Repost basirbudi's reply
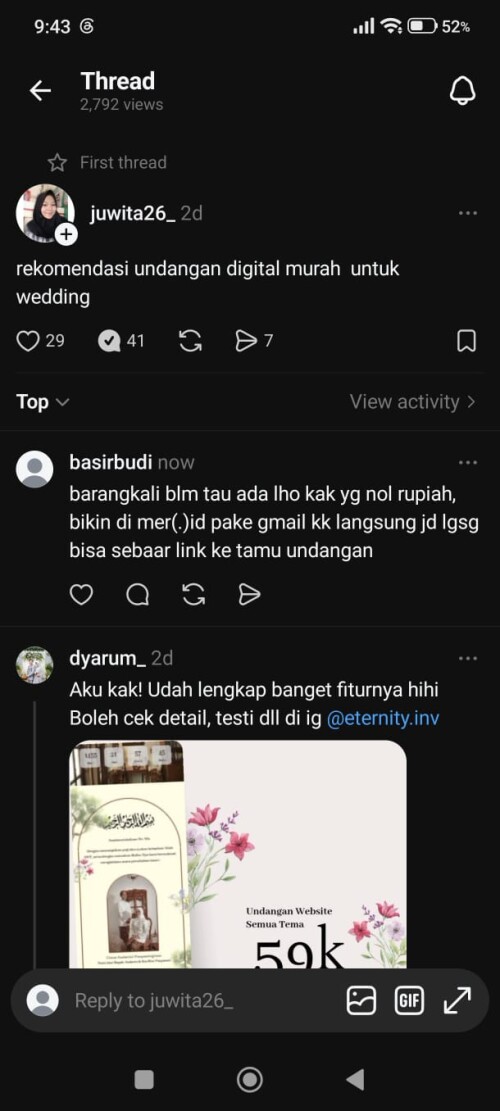The image size is (500, 1111). pyautogui.click(x=193, y=595)
